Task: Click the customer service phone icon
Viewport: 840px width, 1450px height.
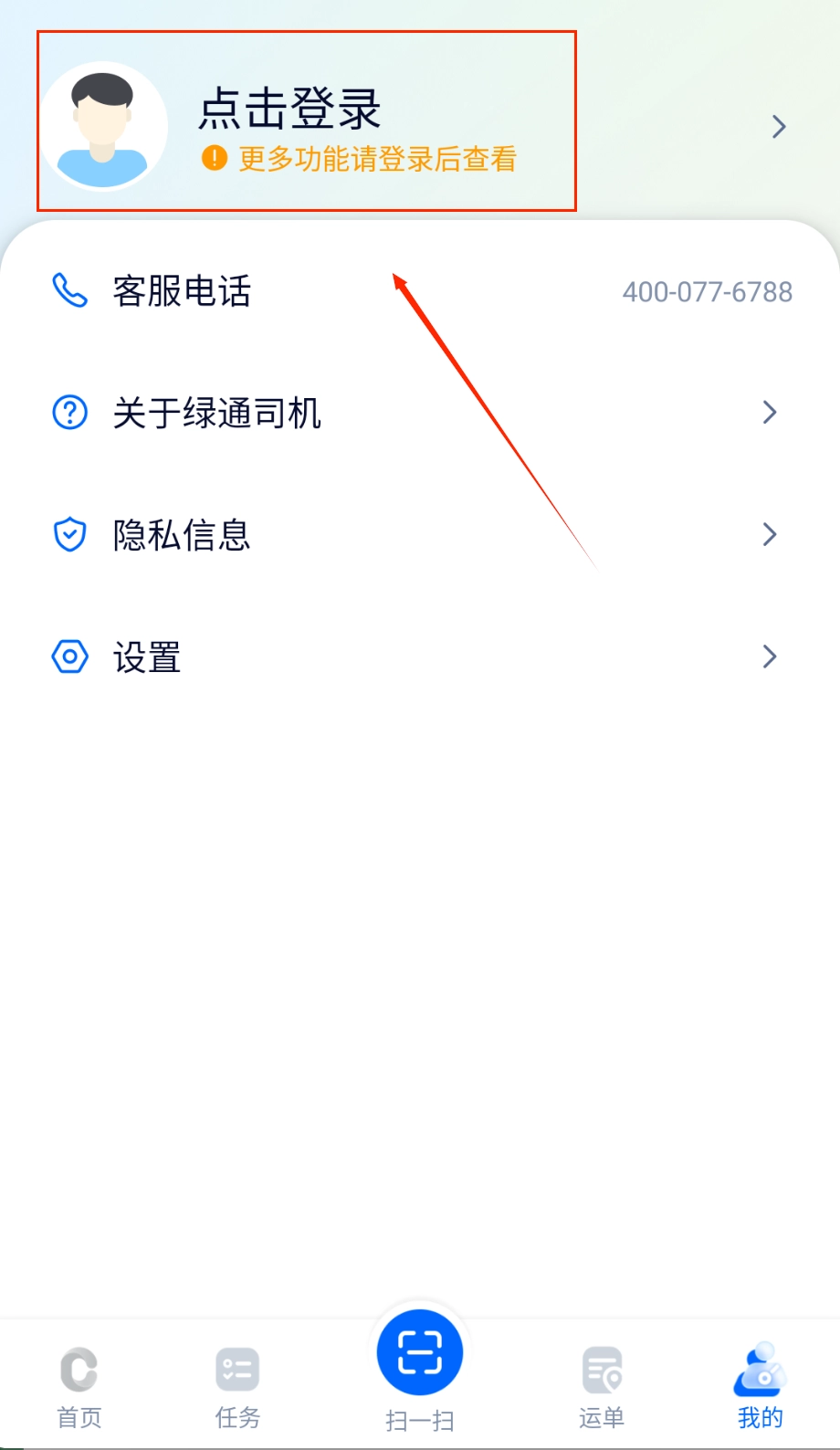Action: [x=68, y=290]
